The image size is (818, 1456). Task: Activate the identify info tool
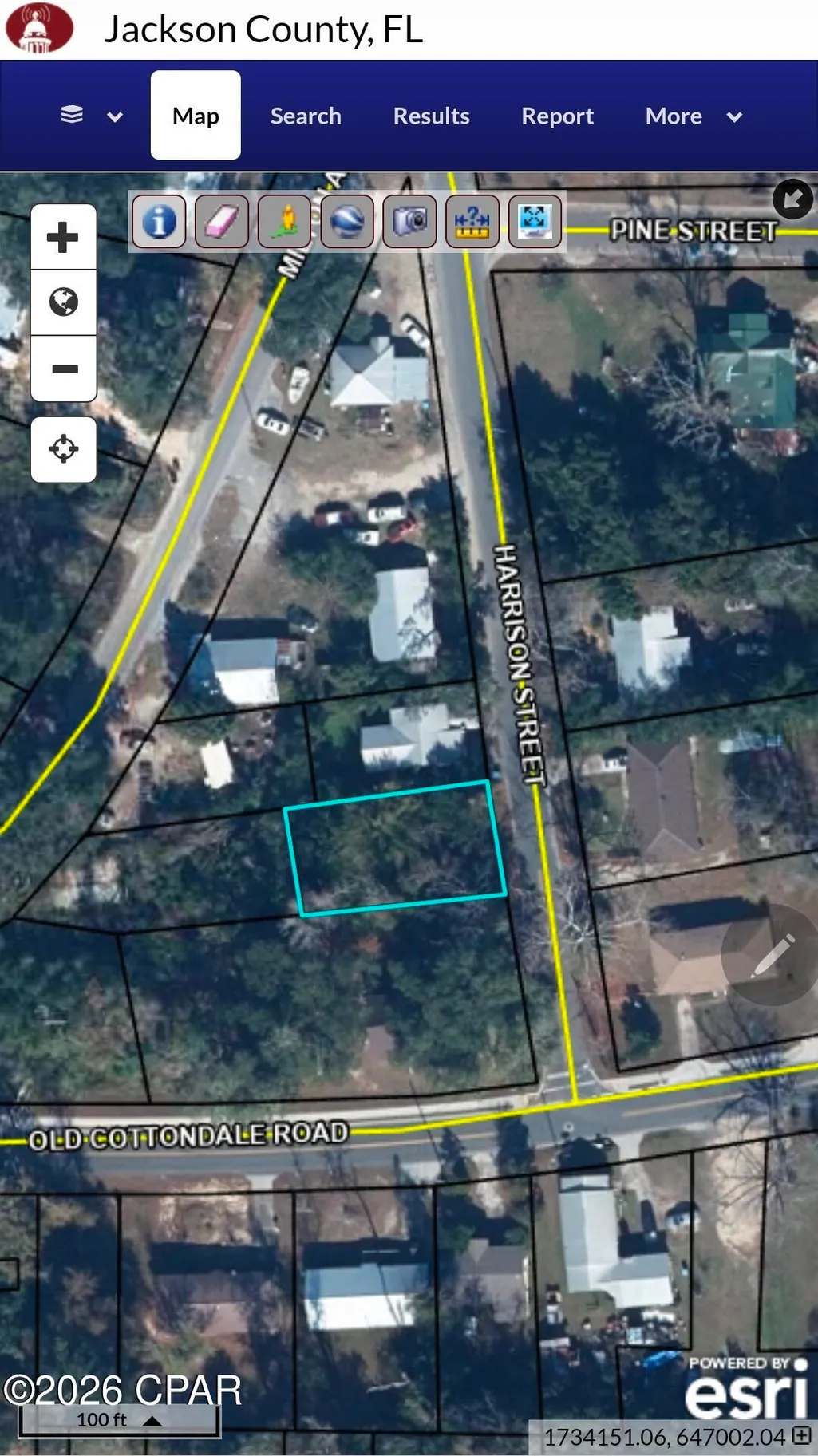tap(159, 221)
